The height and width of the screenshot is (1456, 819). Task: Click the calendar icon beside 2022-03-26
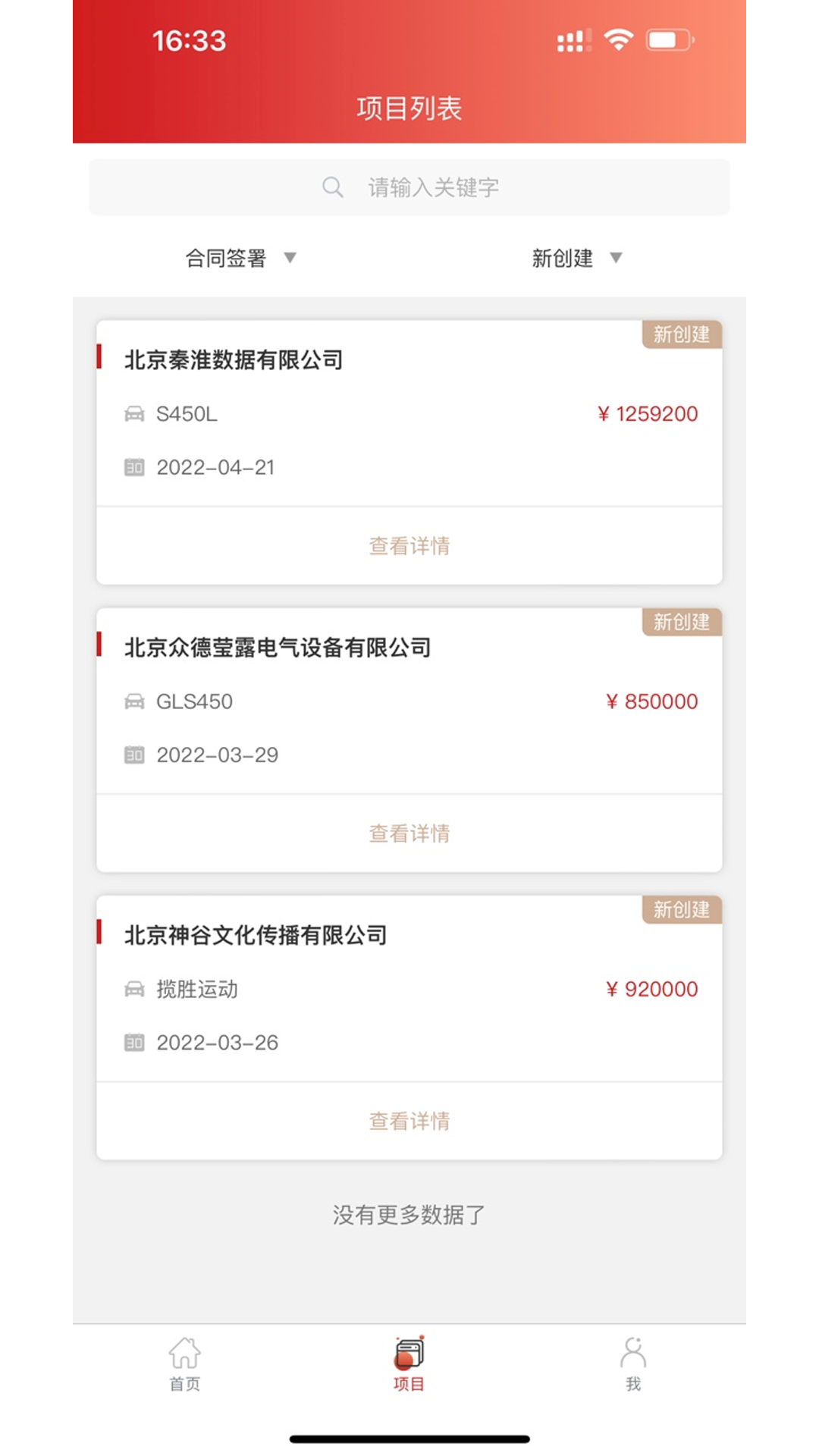point(135,1043)
